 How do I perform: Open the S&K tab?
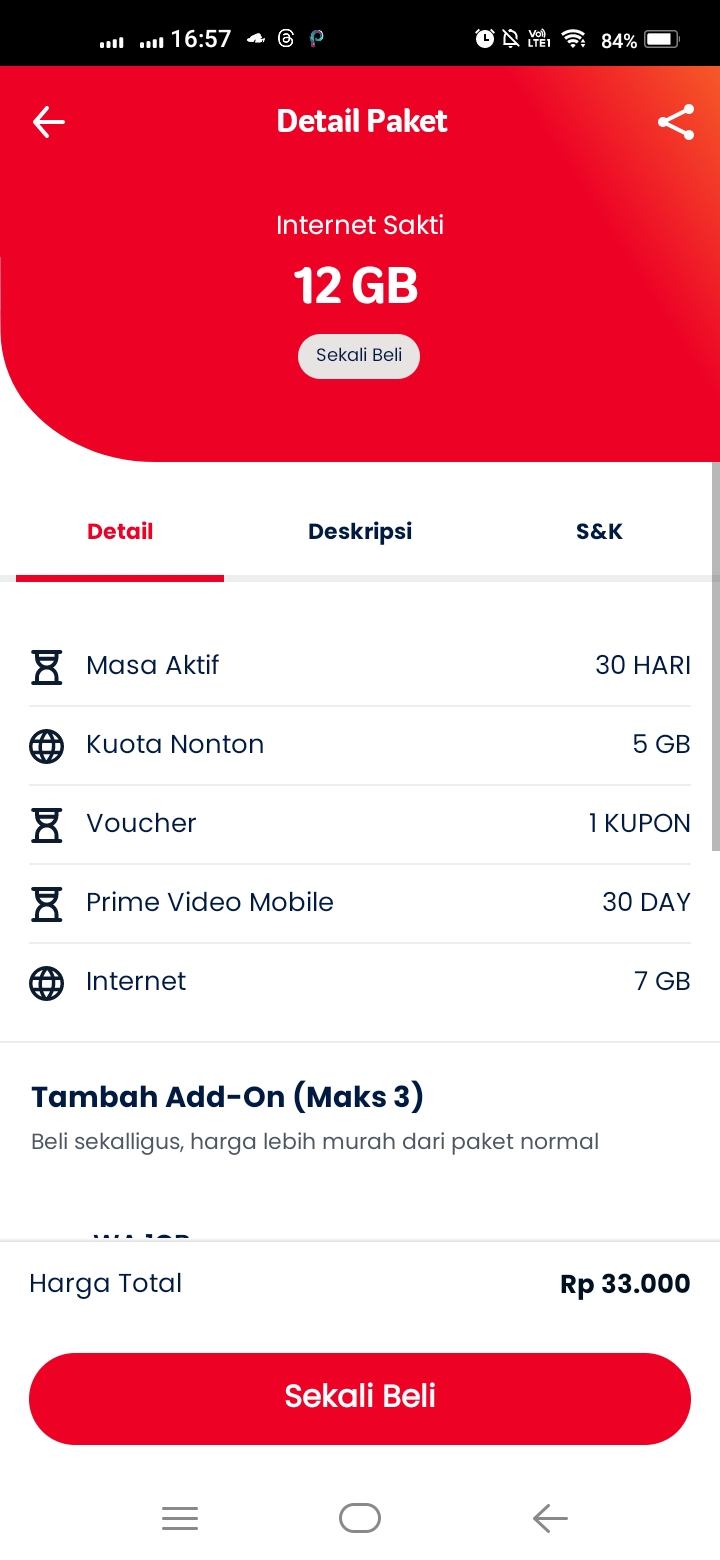(x=599, y=531)
